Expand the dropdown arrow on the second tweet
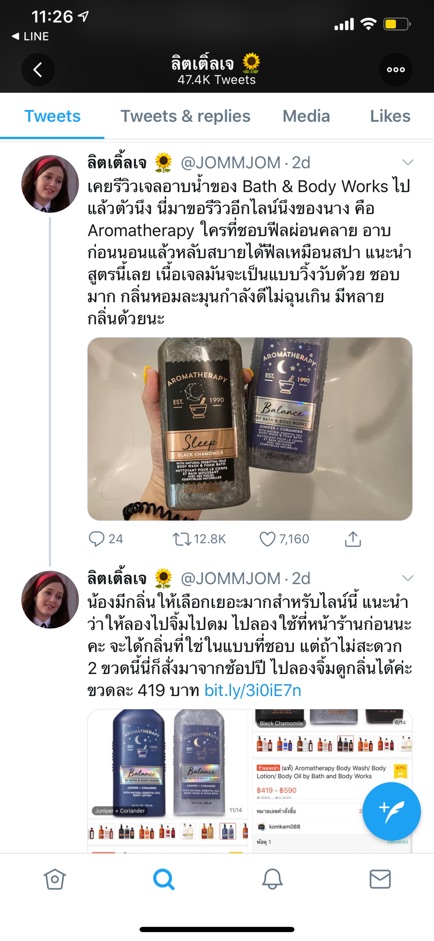434x941 pixels. [x=408, y=578]
